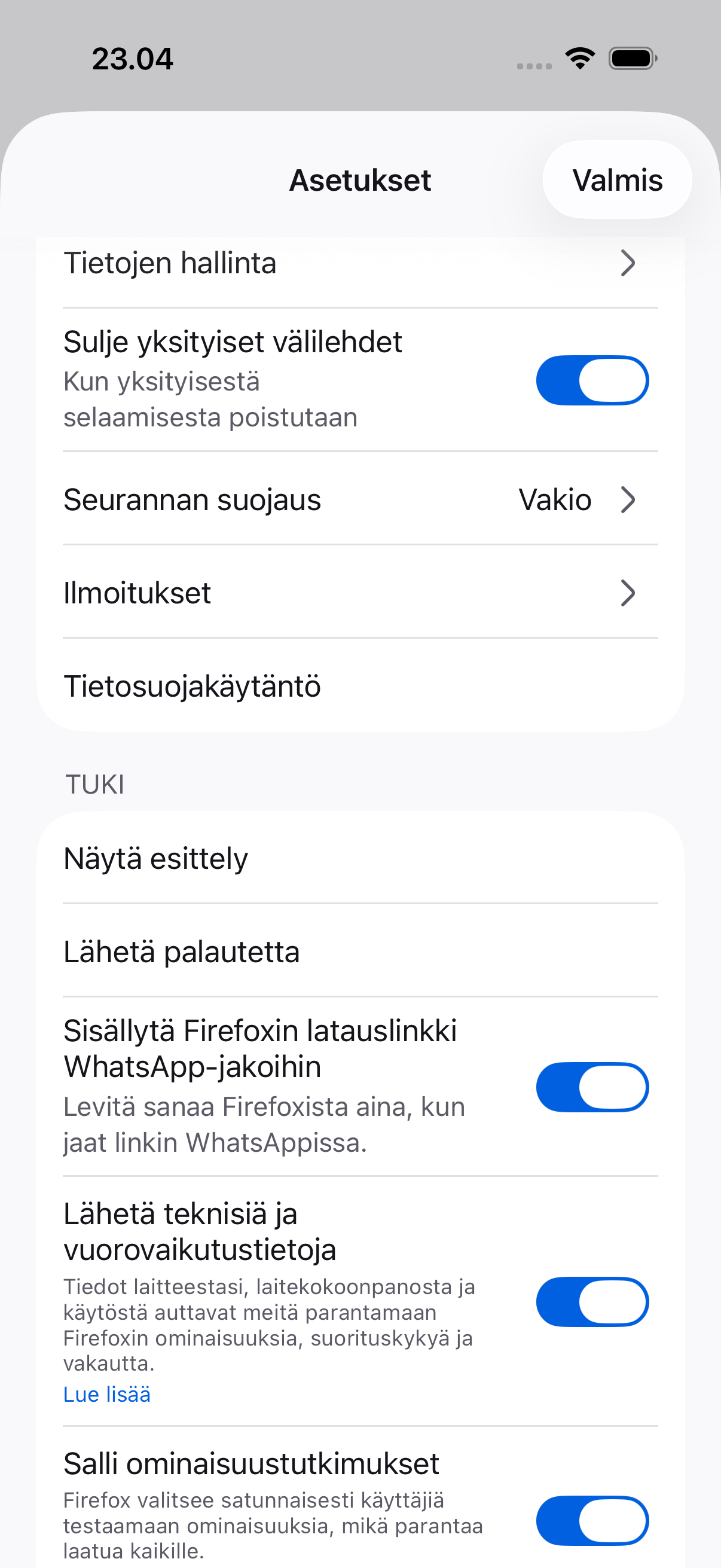Tap the Lue lisää link
721x1568 pixels.
[107, 1394]
